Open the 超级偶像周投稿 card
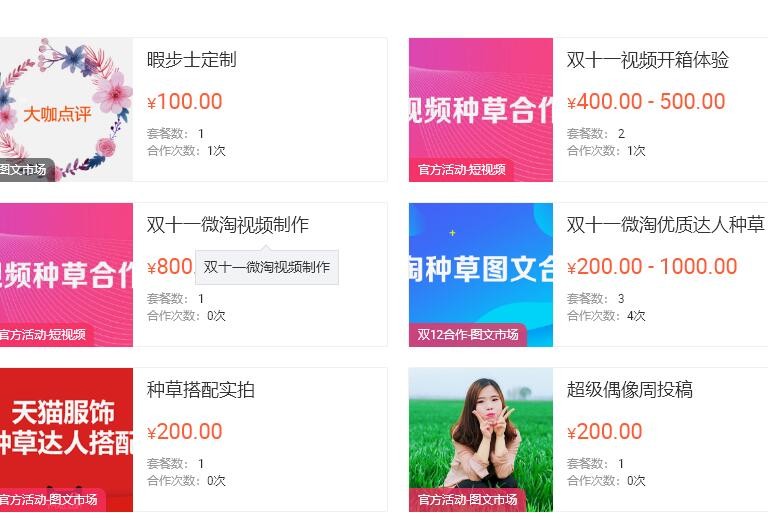Screen dimensions: 768x520 629,390
